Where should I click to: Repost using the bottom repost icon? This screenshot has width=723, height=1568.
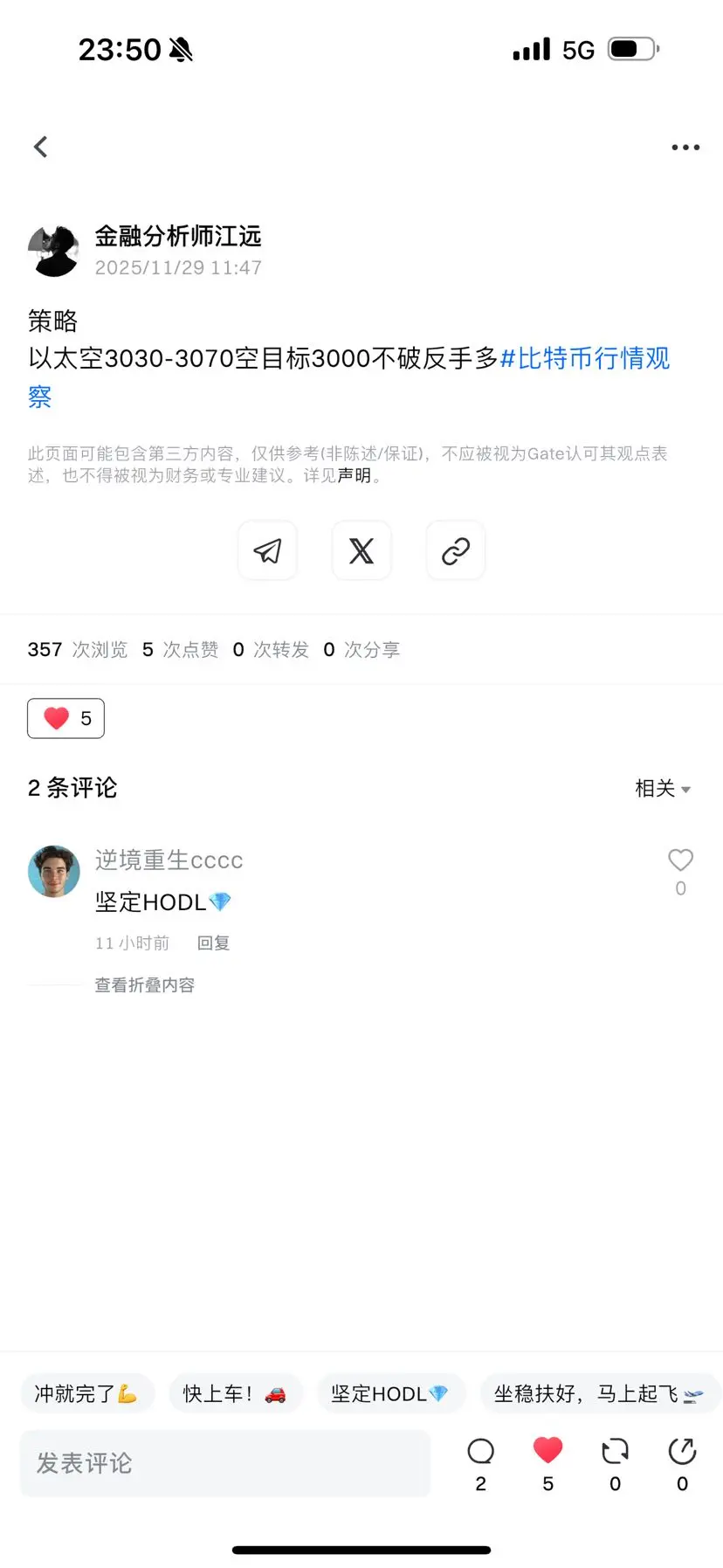(615, 1453)
